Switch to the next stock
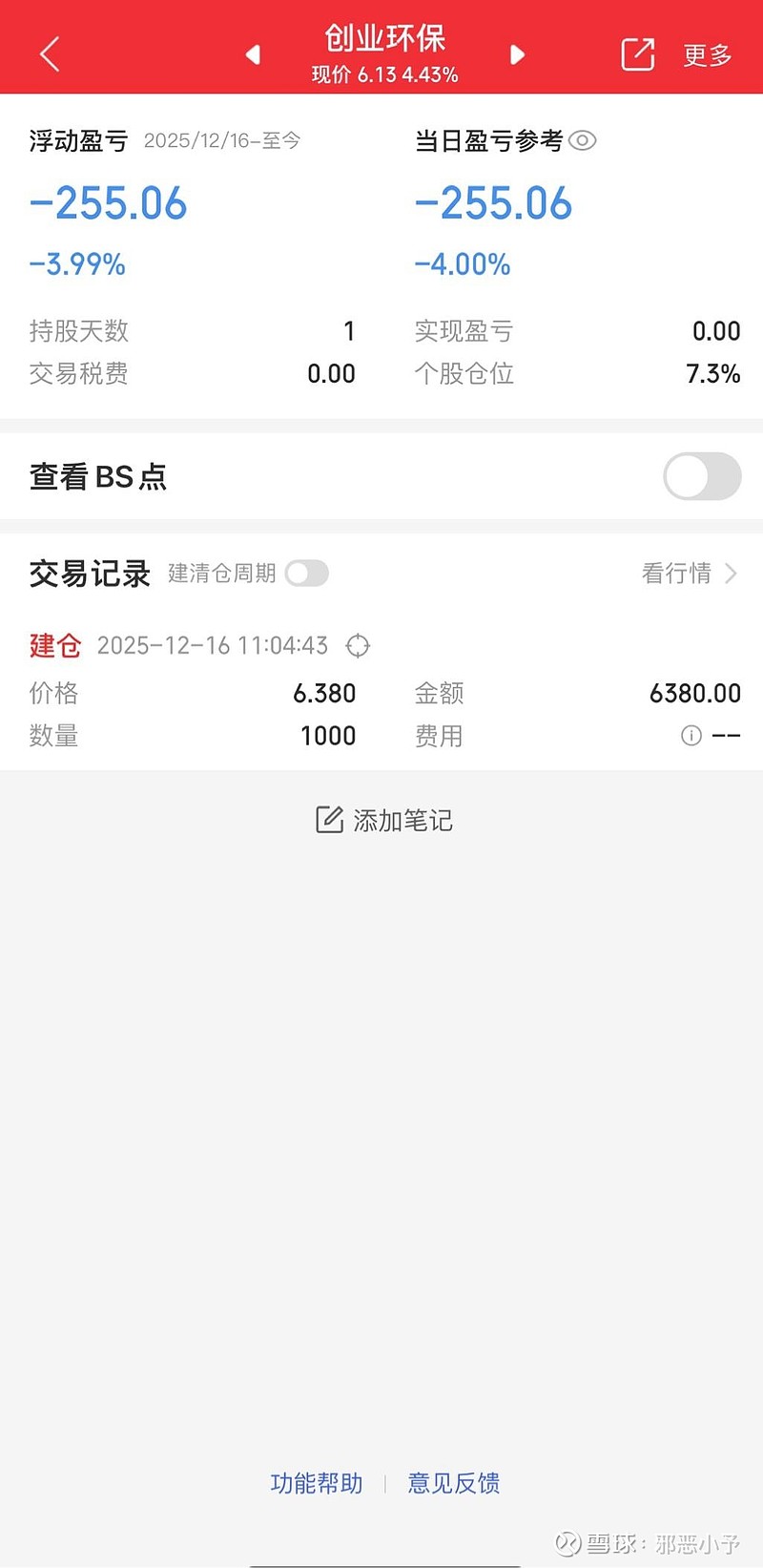This screenshot has width=763, height=1568. pos(517,54)
